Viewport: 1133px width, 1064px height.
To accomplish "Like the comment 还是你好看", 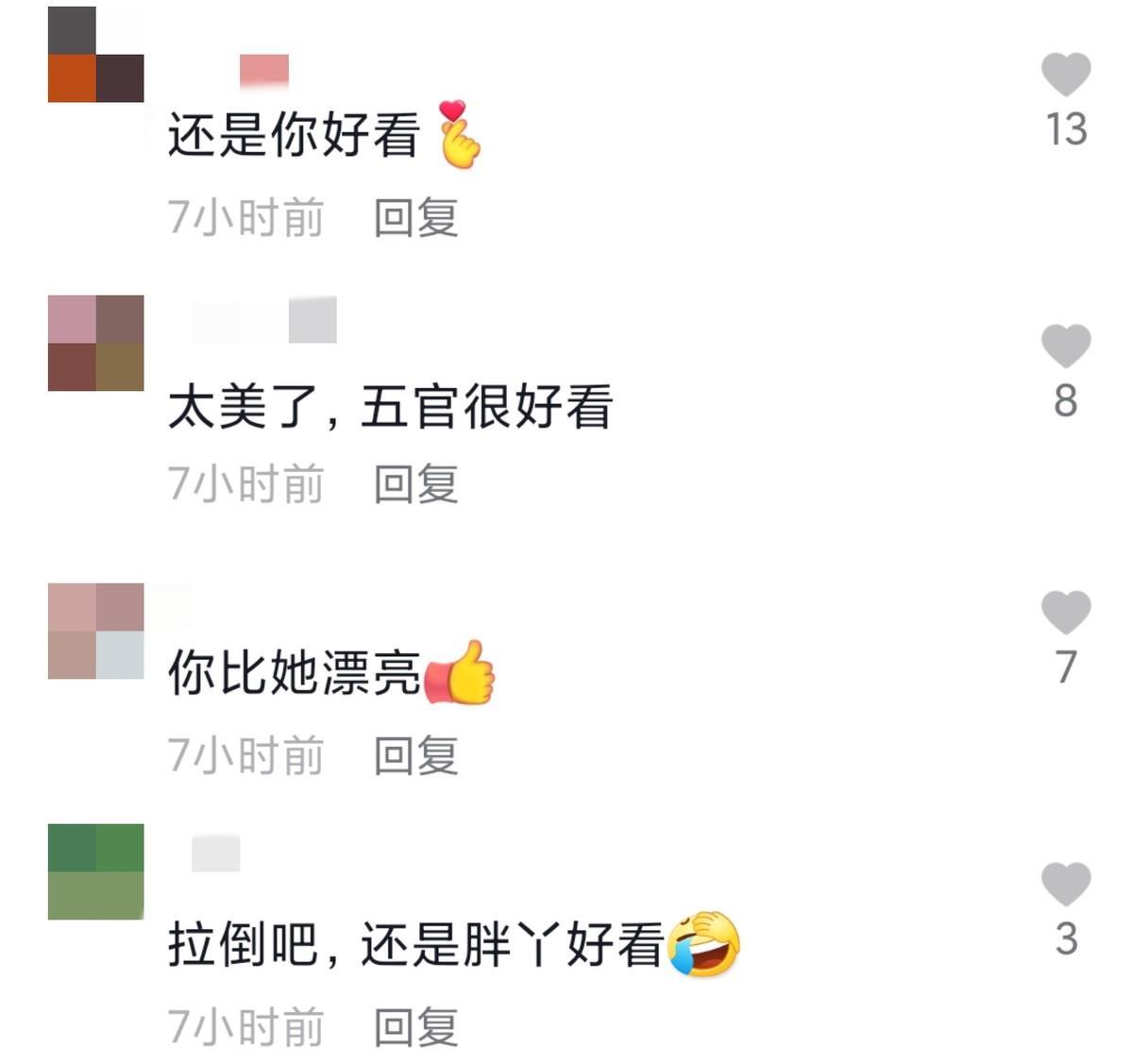I will click(x=1066, y=75).
